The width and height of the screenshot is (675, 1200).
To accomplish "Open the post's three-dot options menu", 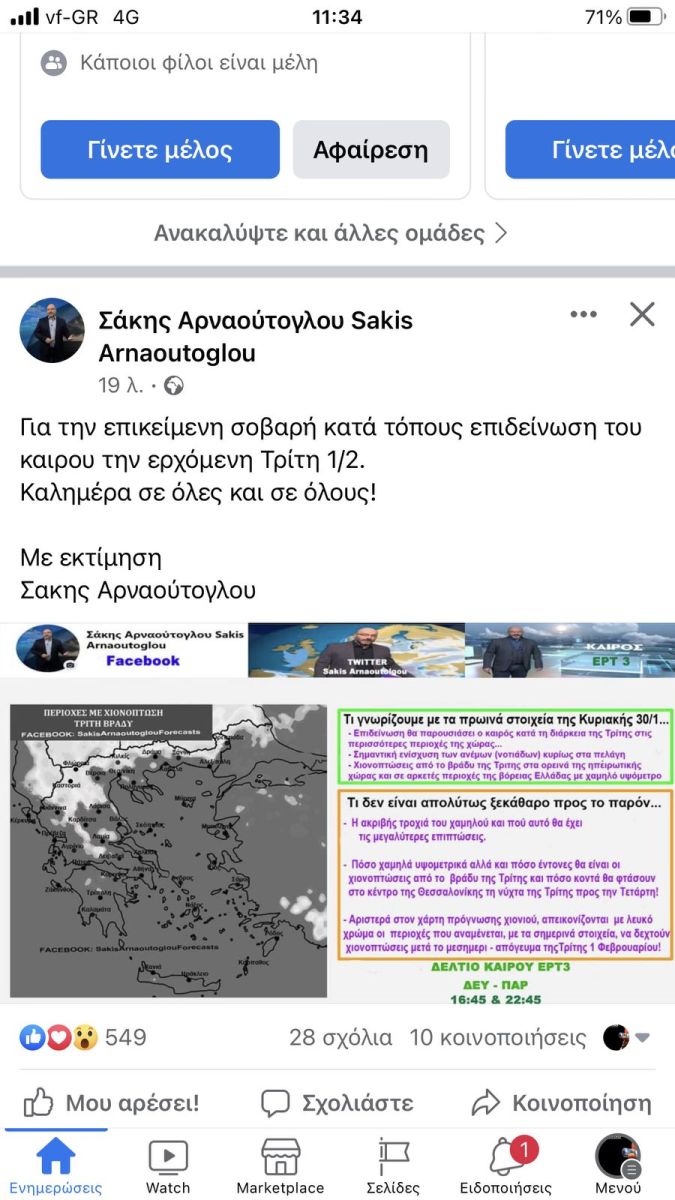I will 583,315.
